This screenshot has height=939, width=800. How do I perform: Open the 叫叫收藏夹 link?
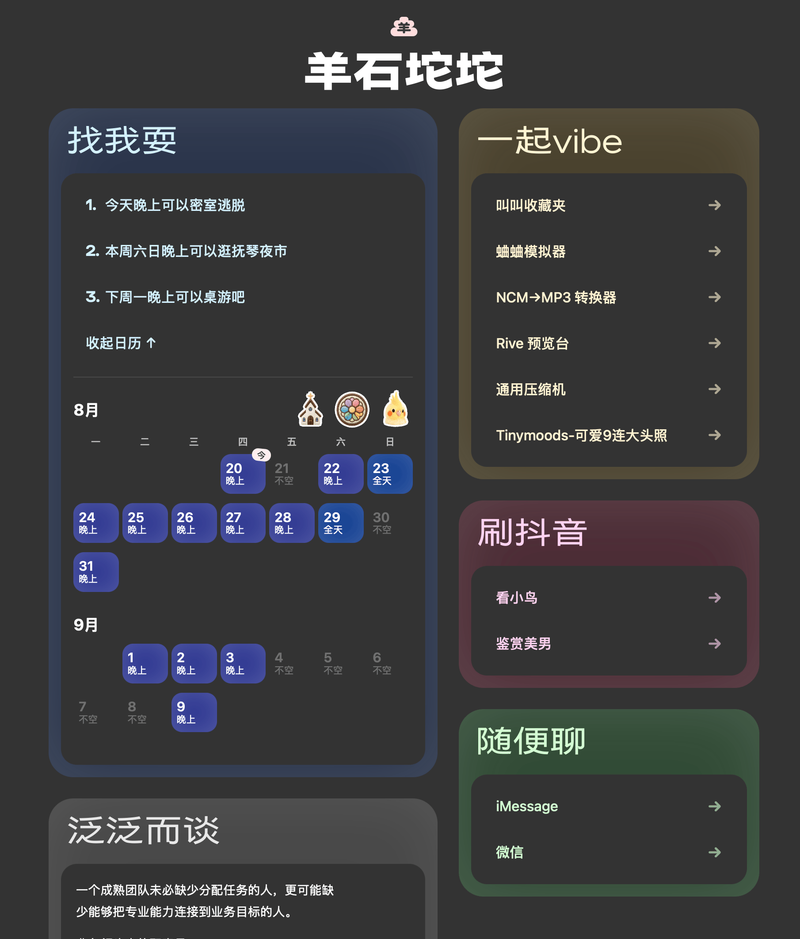608,205
